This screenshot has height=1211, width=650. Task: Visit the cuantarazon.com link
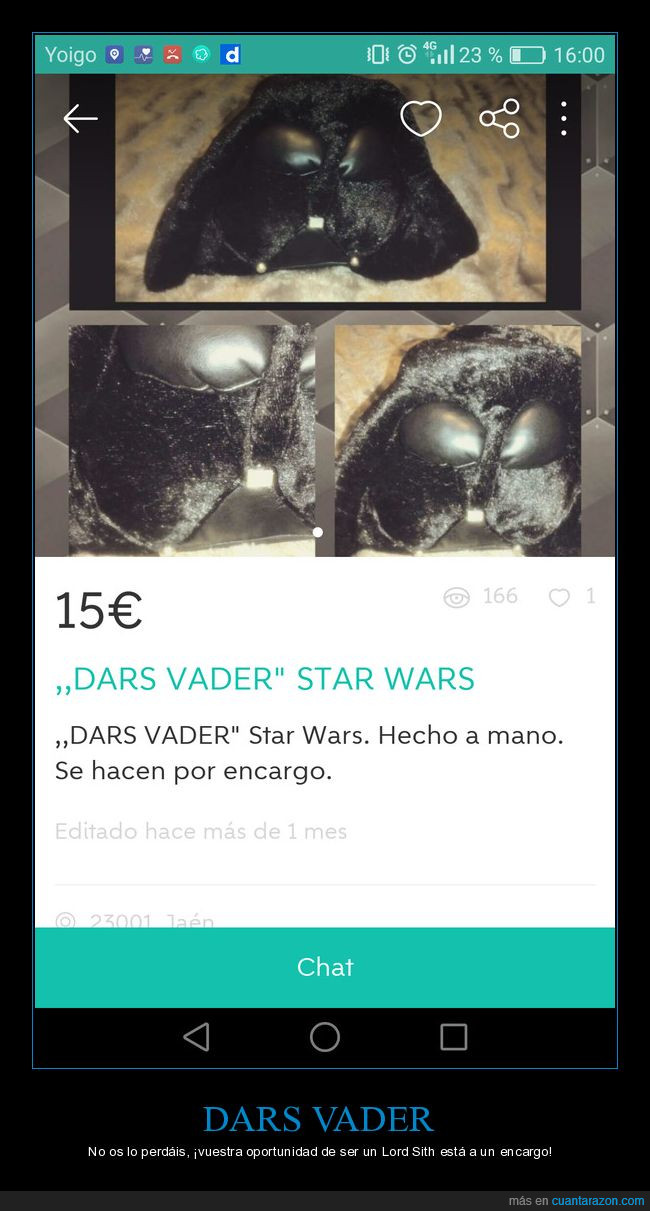click(598, 1201)
